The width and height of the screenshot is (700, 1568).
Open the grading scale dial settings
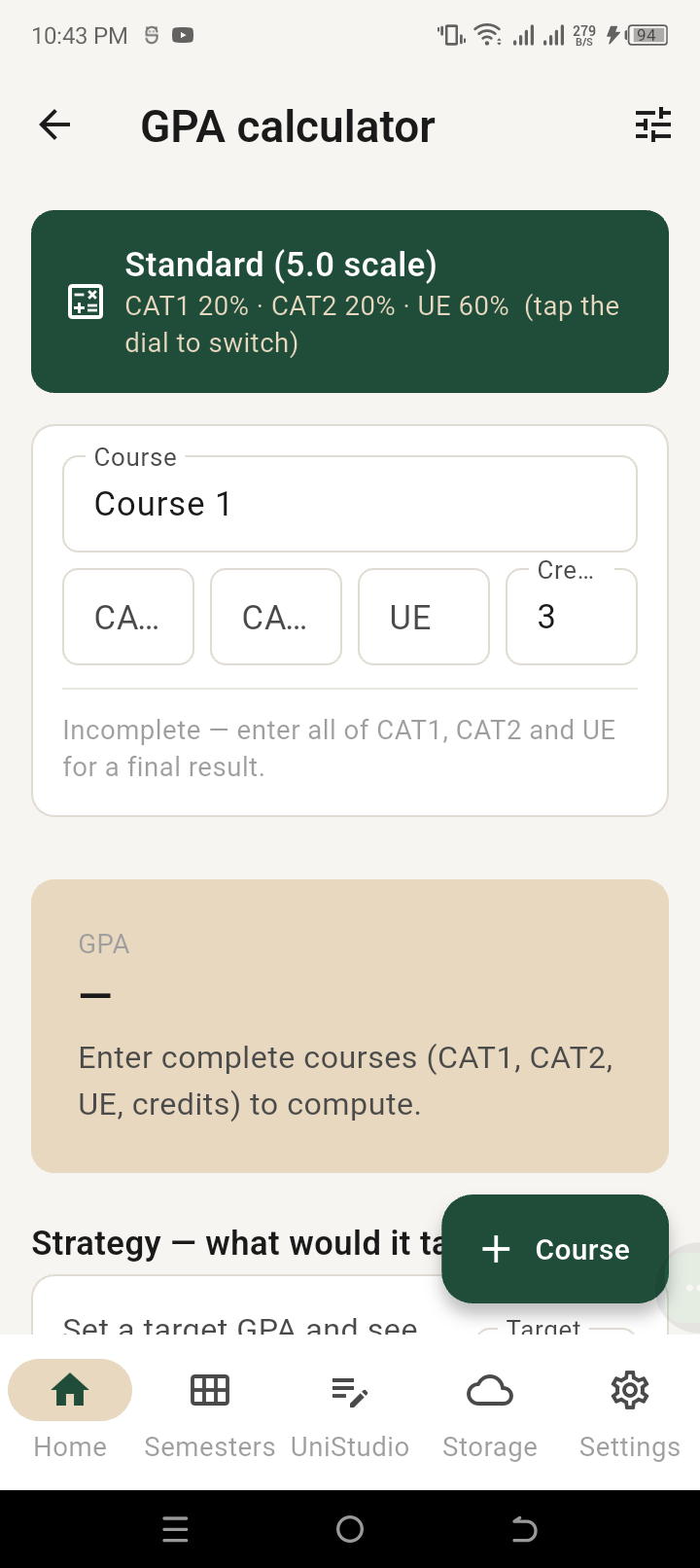653,125
